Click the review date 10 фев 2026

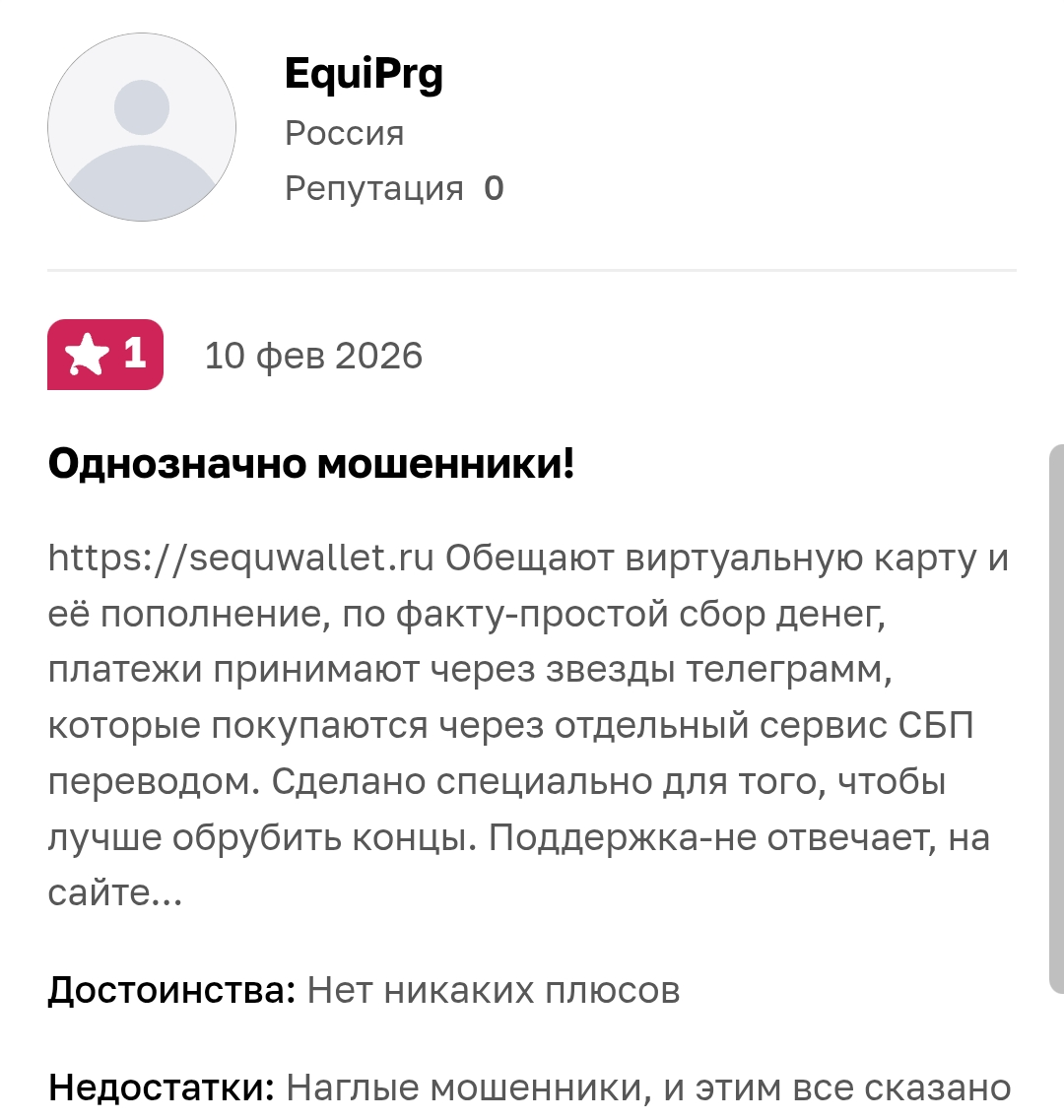(313, 357)
